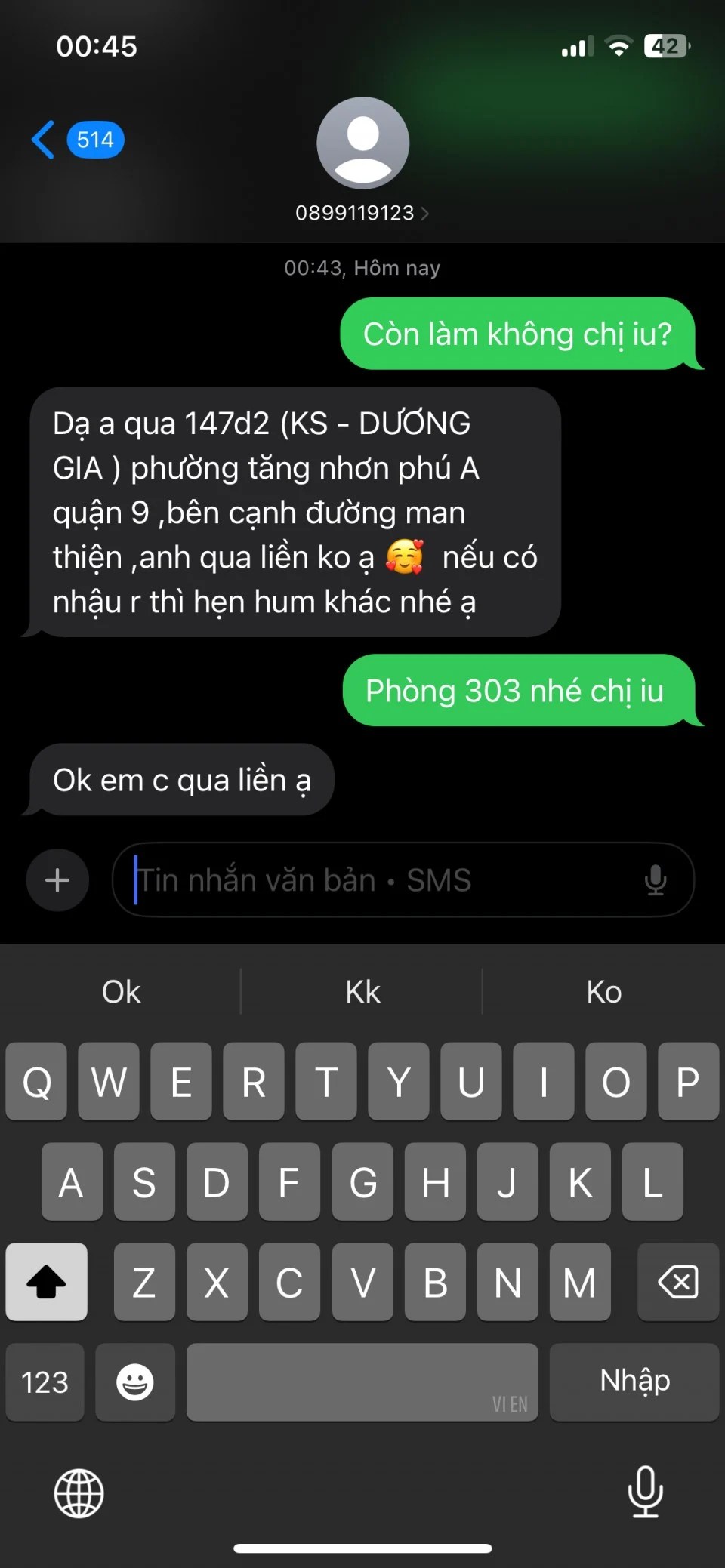Insert the "Ok" keyboard suggestion
725x1568 pixels.
[121, 992]
